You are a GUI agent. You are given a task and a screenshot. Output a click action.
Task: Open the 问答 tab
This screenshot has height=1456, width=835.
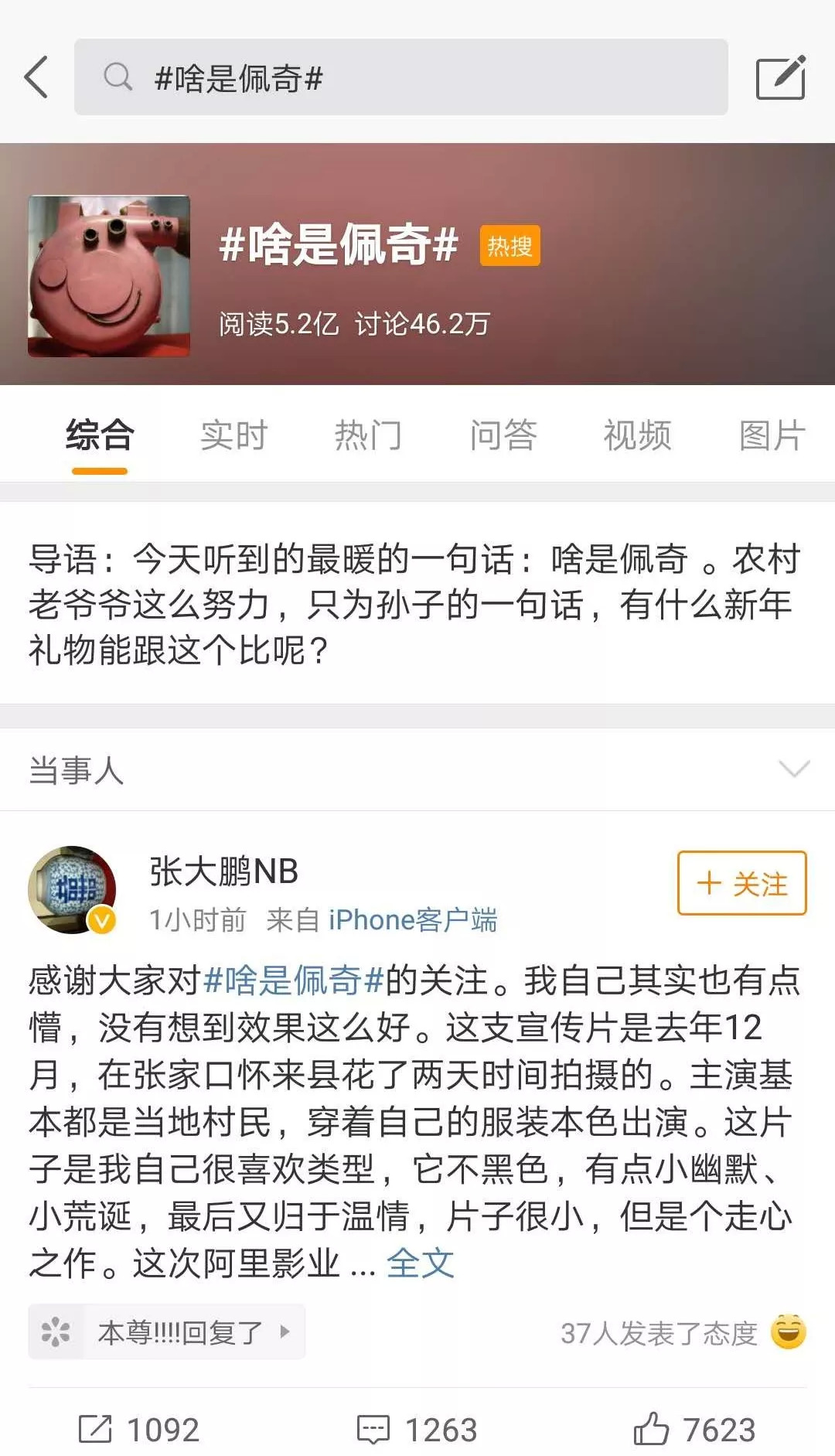[503, 435]
